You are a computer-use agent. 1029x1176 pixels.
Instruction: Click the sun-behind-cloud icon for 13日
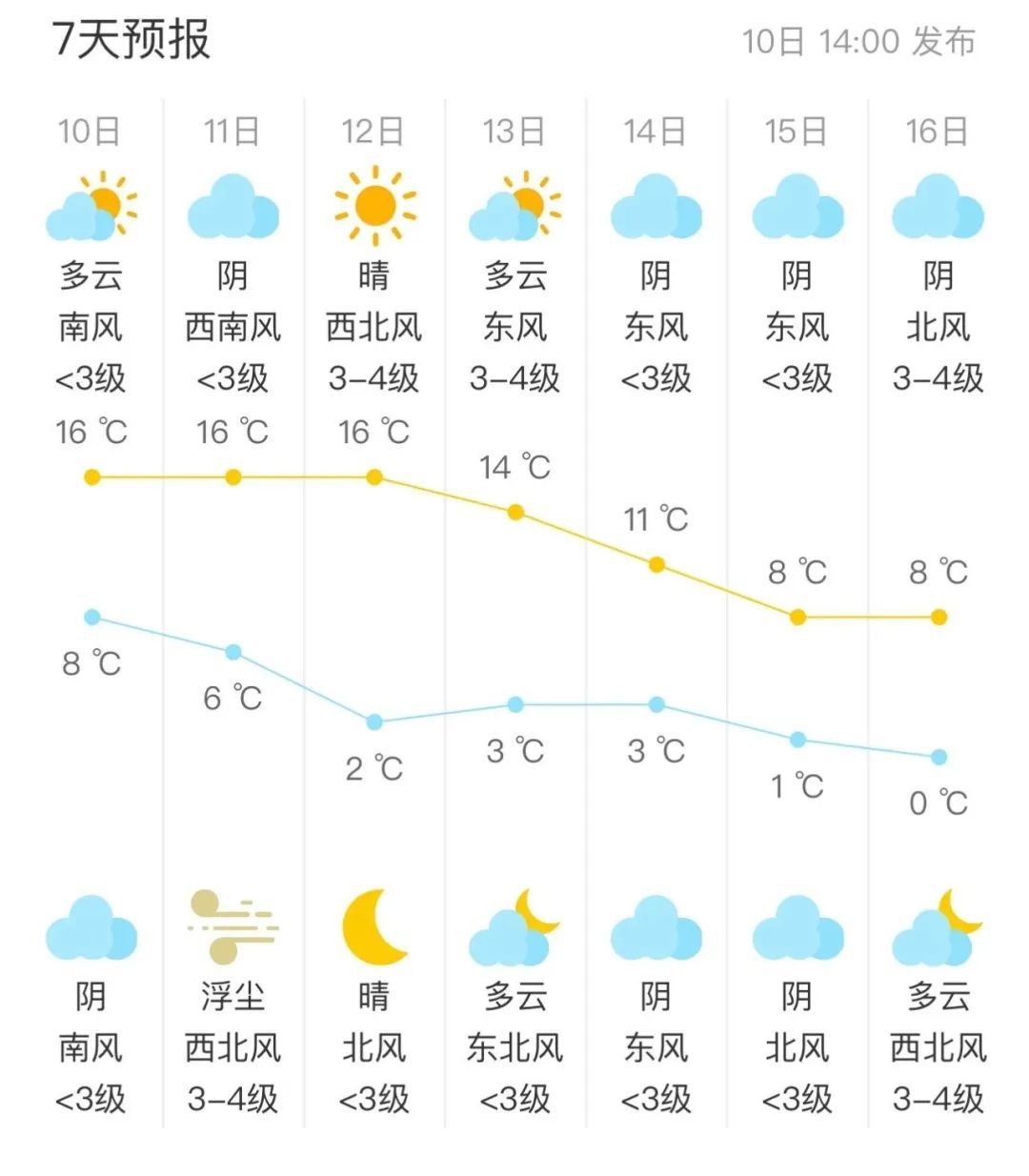tap(515, 208)
